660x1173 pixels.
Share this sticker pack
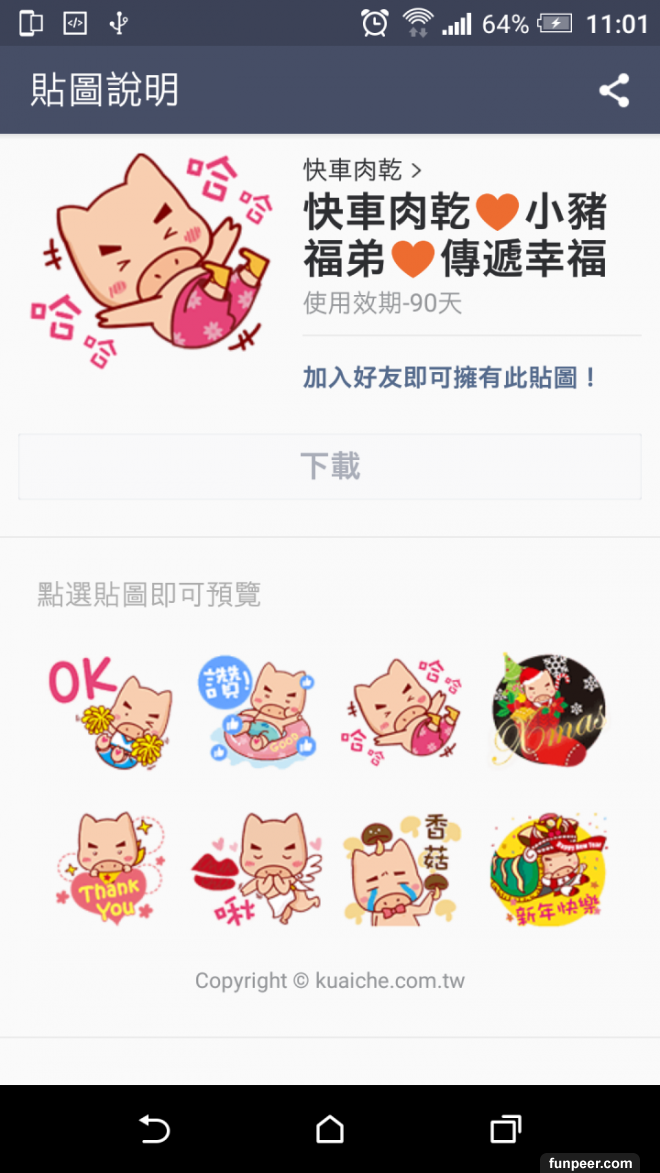614,91
